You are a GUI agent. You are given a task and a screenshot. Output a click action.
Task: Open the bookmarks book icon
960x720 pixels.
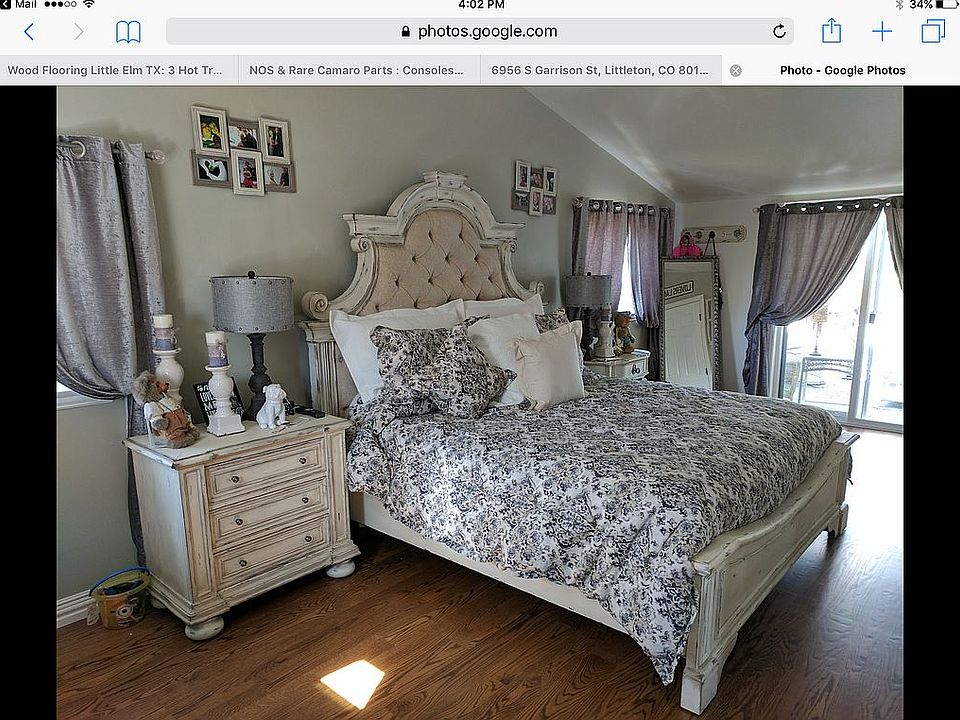pos(128,32)
